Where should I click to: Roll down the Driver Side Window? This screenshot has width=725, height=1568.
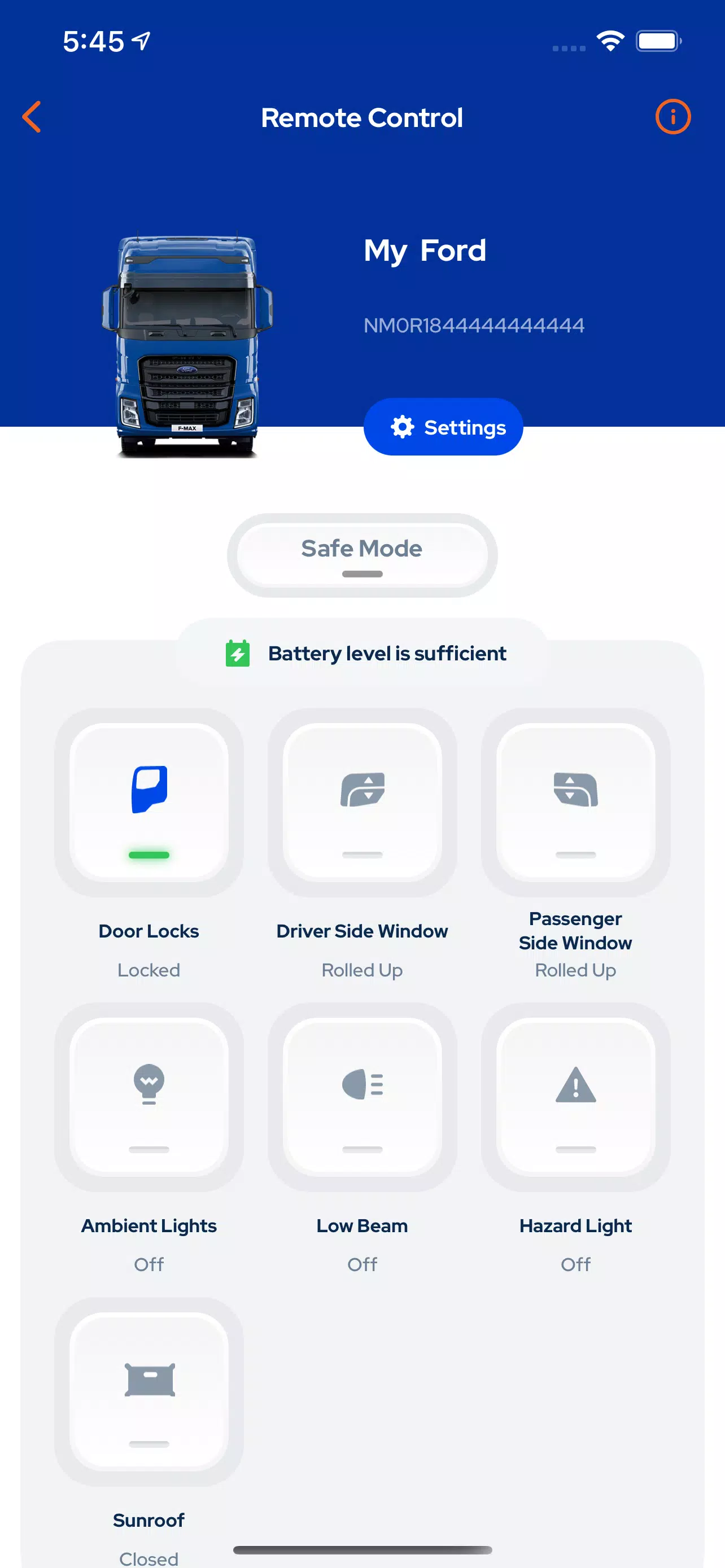[362, 802]
